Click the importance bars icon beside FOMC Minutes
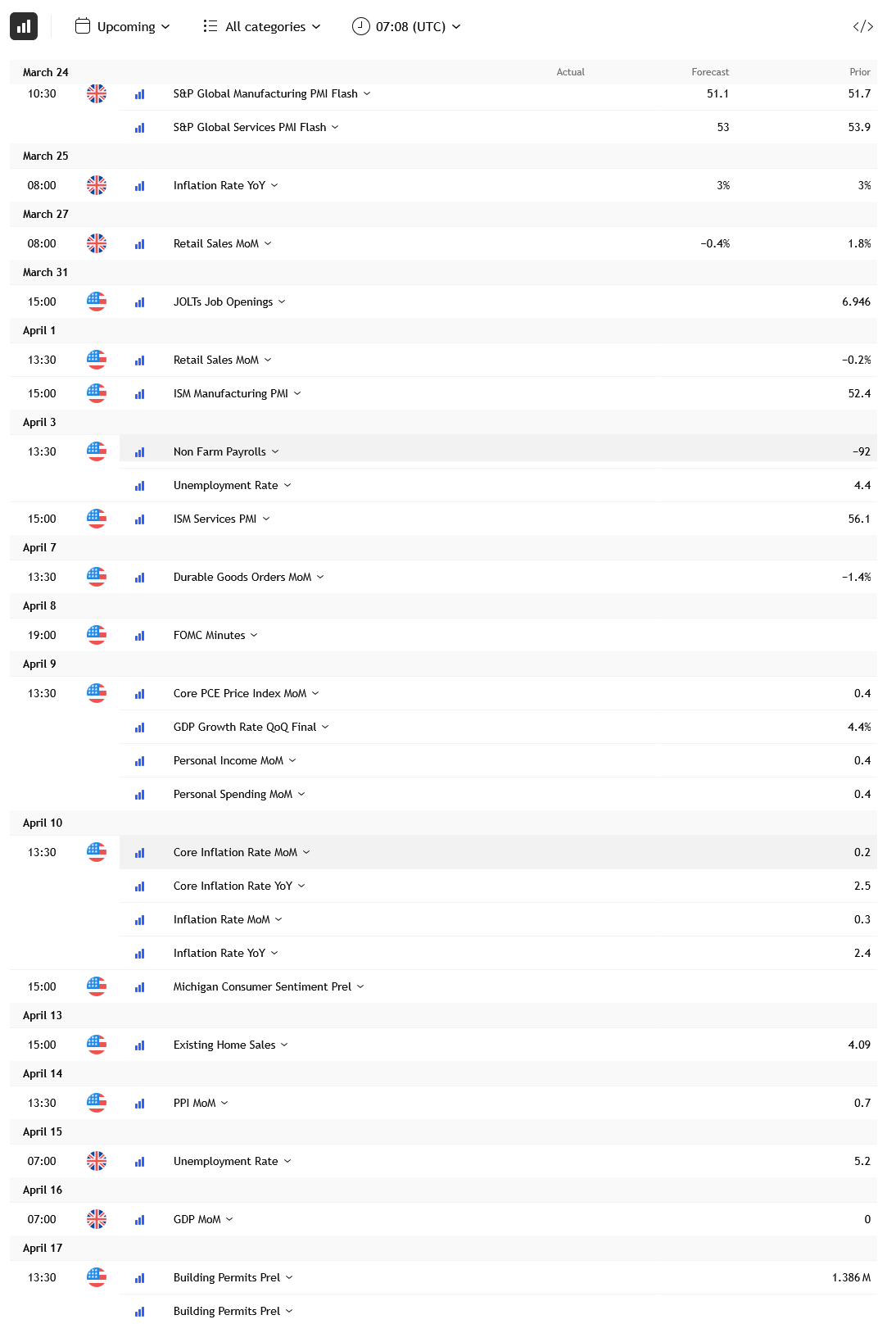Screen dimensions: 896x1333 (x=139, y=635)
